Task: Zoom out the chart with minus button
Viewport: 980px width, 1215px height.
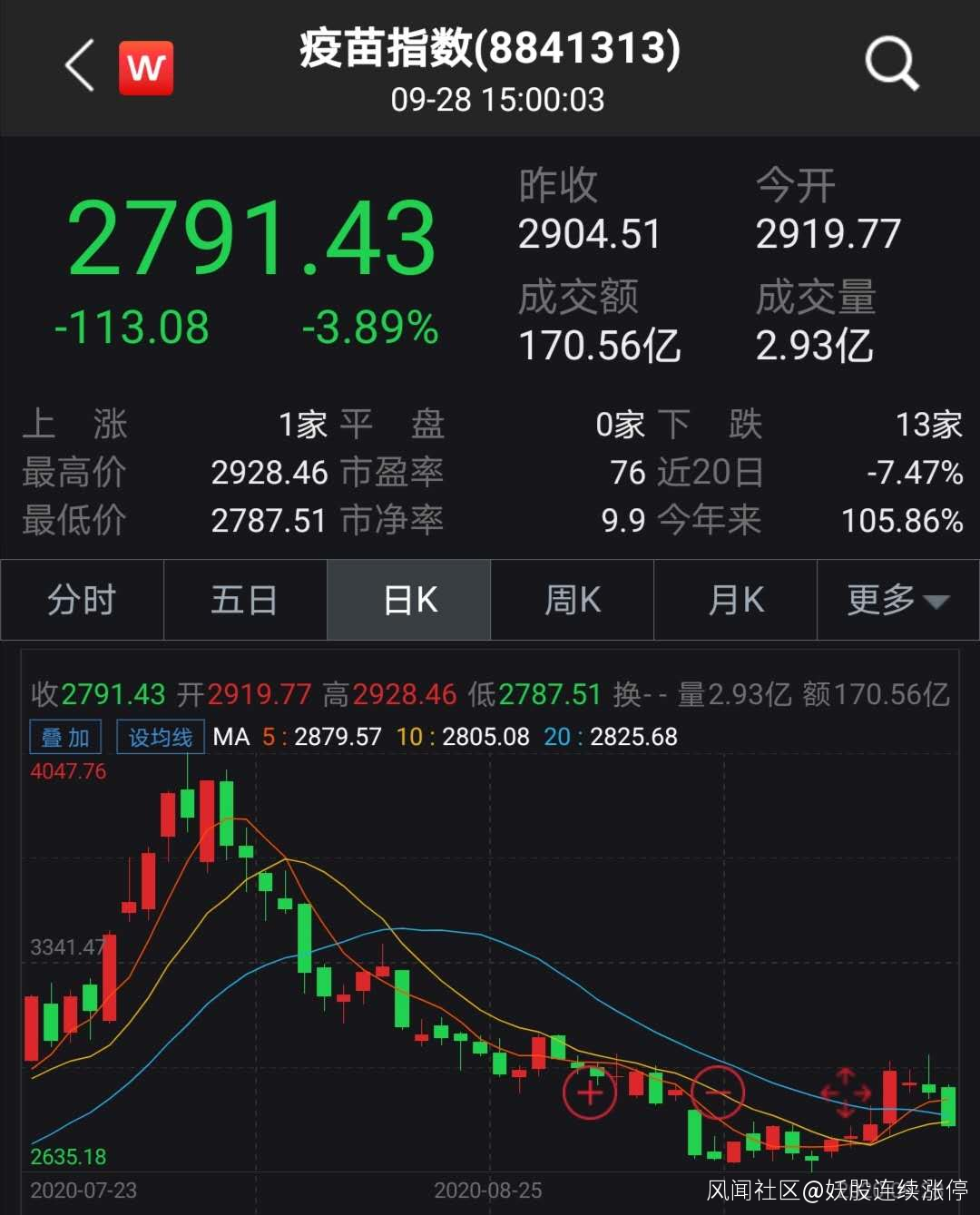Action: [718, 1092]
